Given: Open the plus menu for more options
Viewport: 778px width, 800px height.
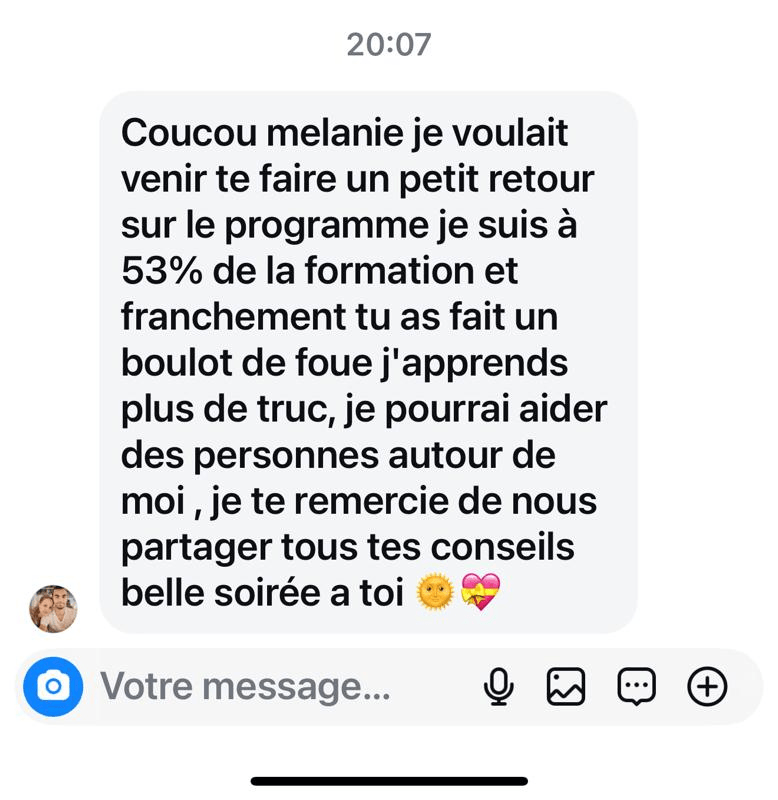Looking at the screenshot, I should (x=707, y=686).
